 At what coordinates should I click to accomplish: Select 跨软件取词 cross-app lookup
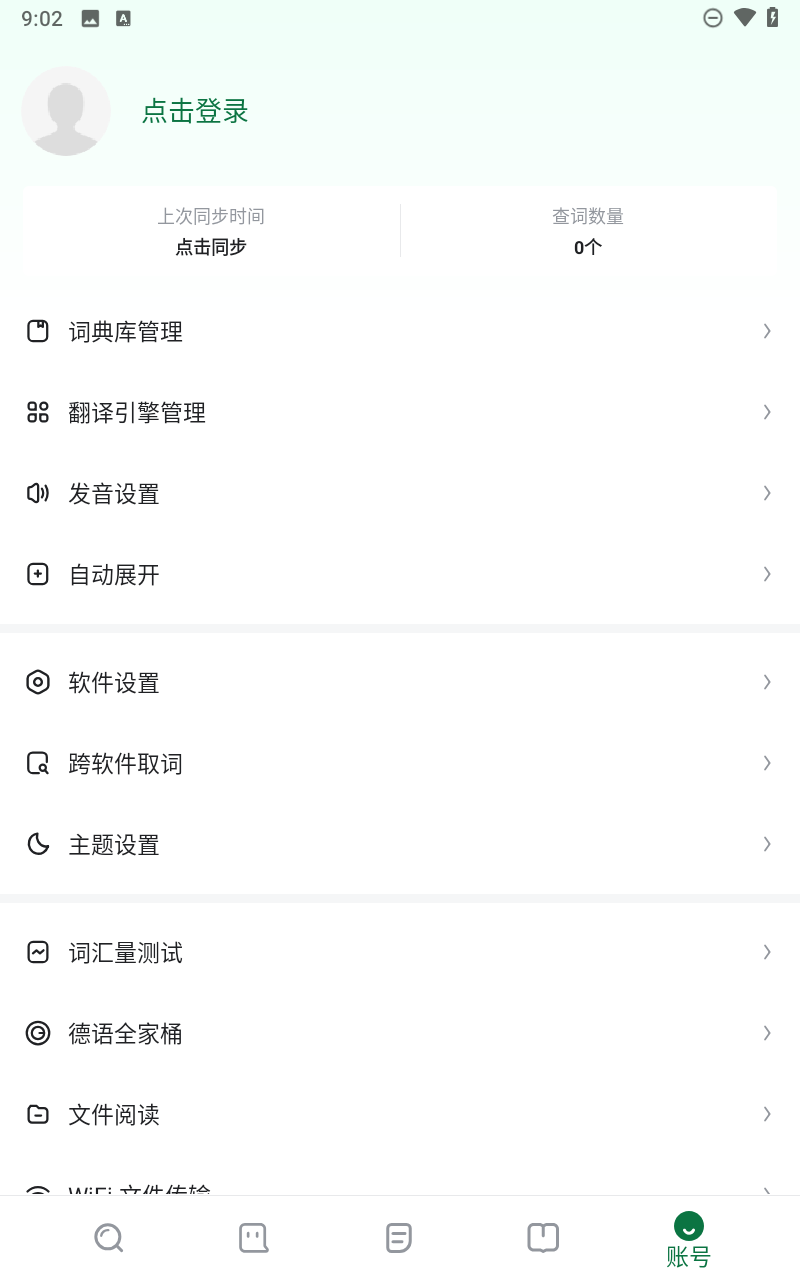(400, 764)
